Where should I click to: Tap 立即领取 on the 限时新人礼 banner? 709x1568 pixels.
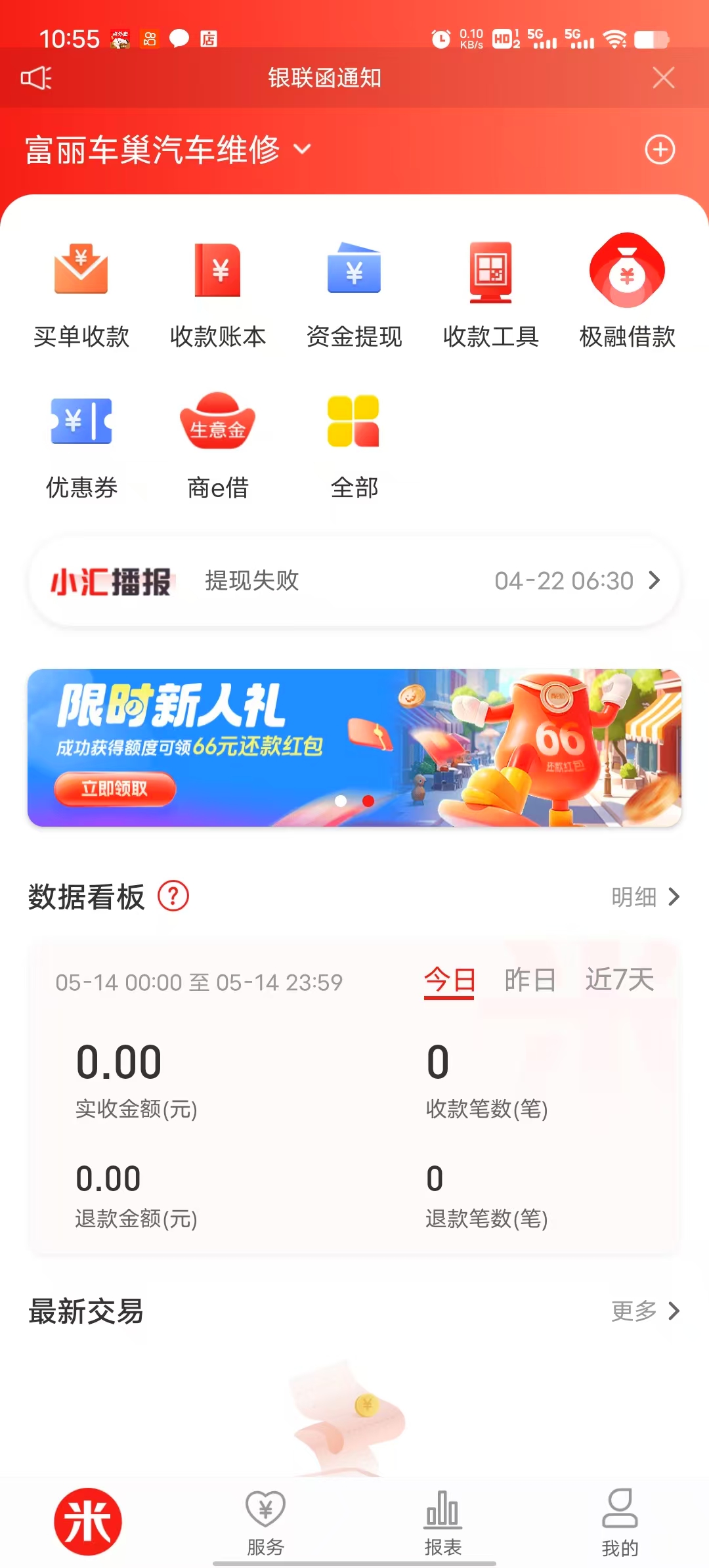pos(115,788)
